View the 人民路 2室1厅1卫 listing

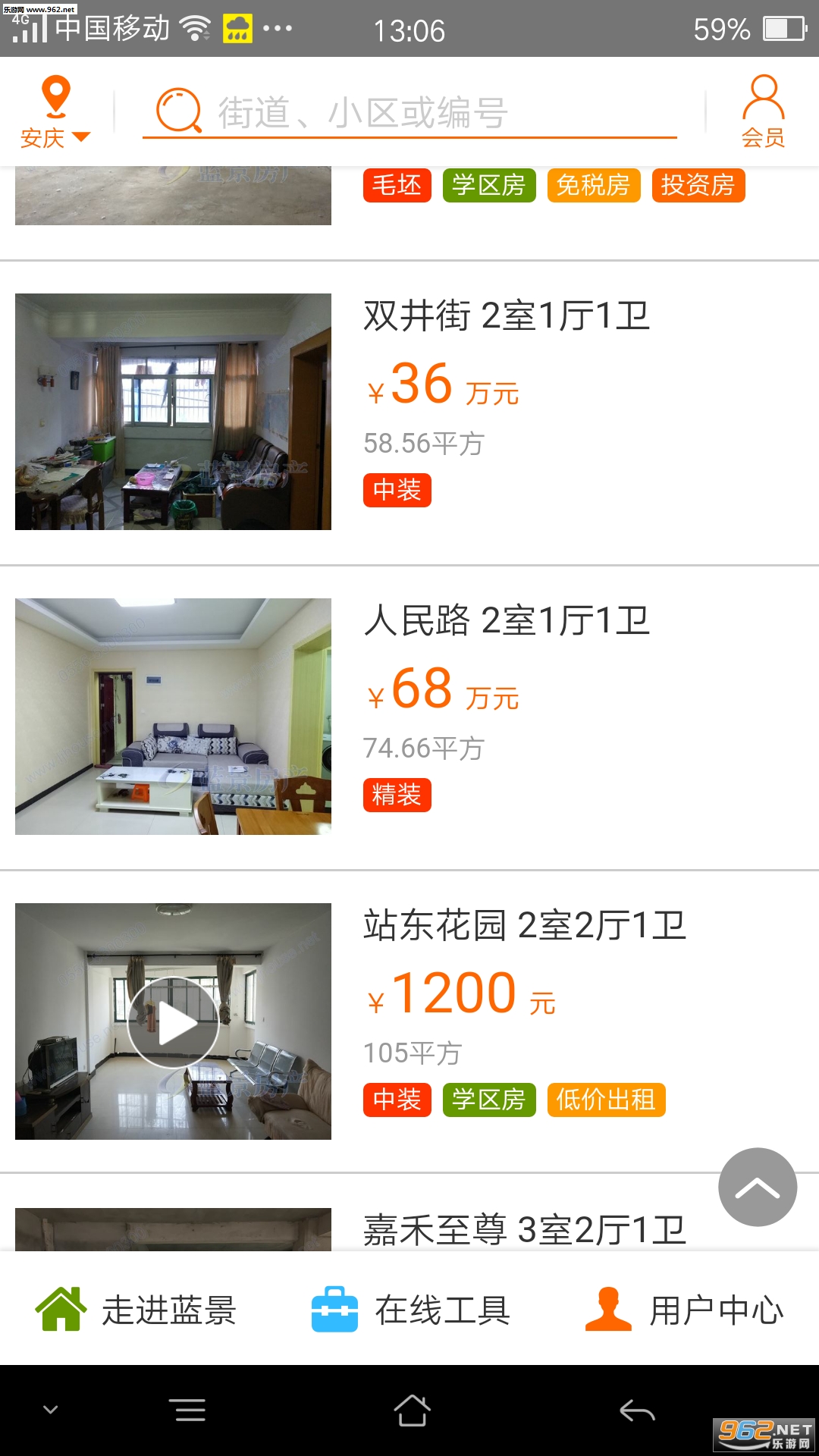click(x=507, y=621)
